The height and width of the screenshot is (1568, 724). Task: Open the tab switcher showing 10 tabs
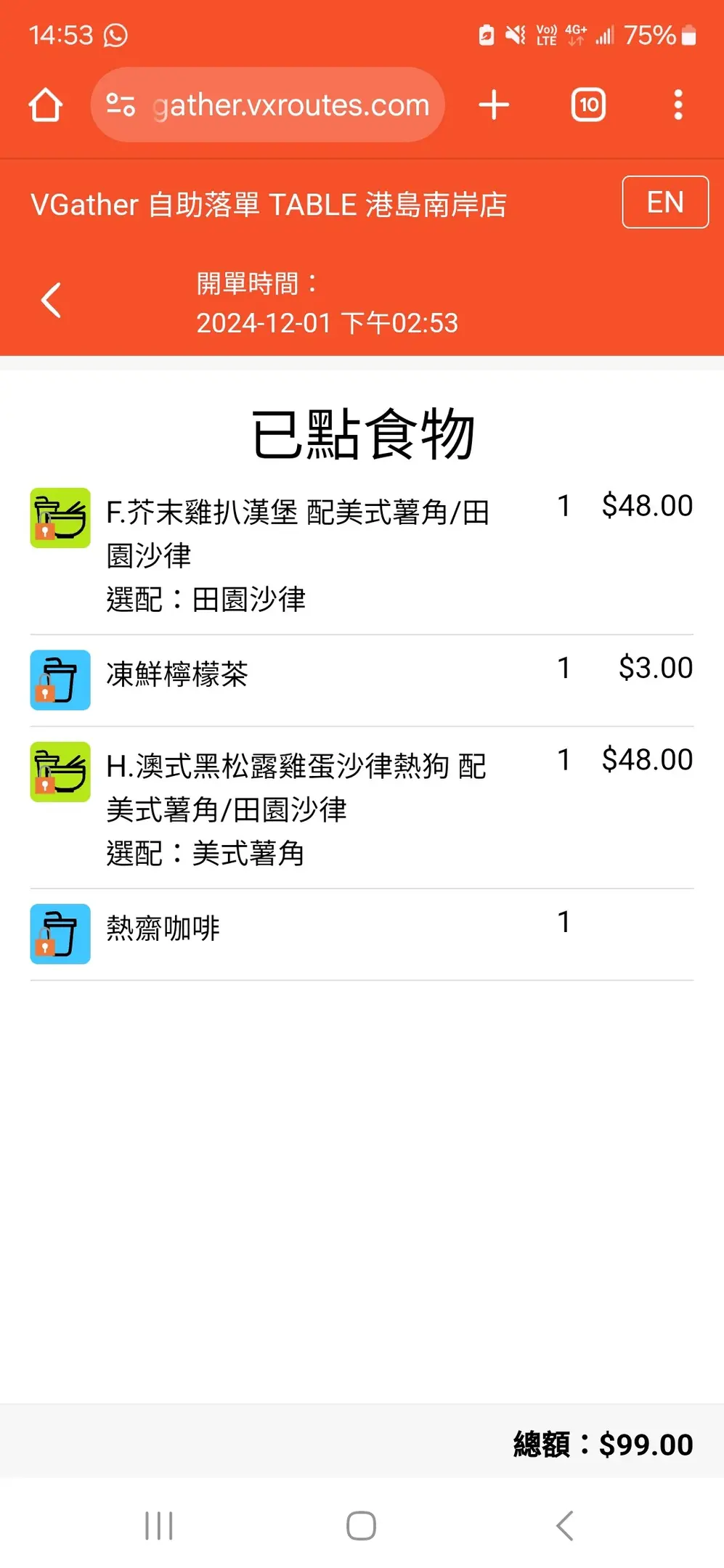tap(588, 105)
